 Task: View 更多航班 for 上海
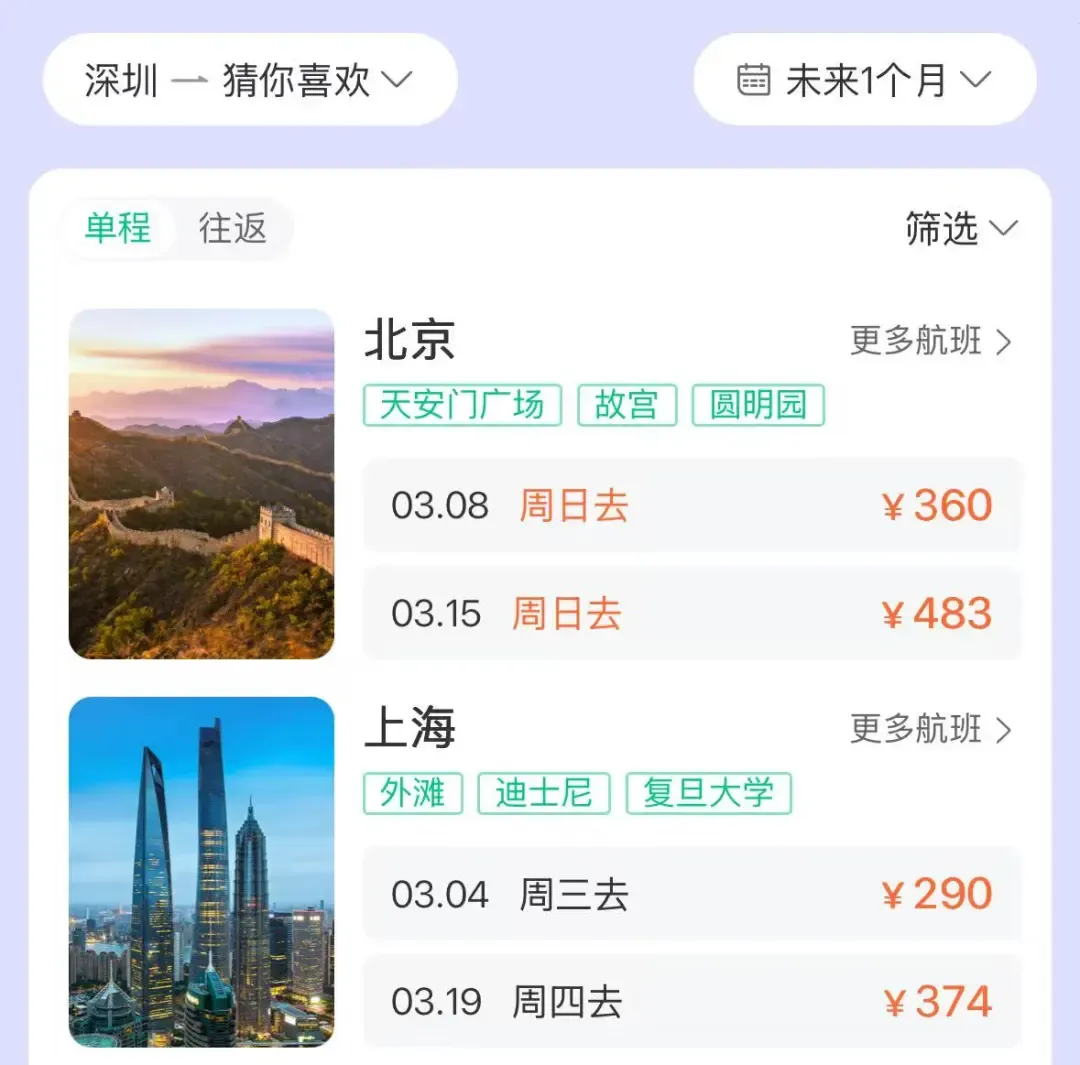(x=930, y=729)
